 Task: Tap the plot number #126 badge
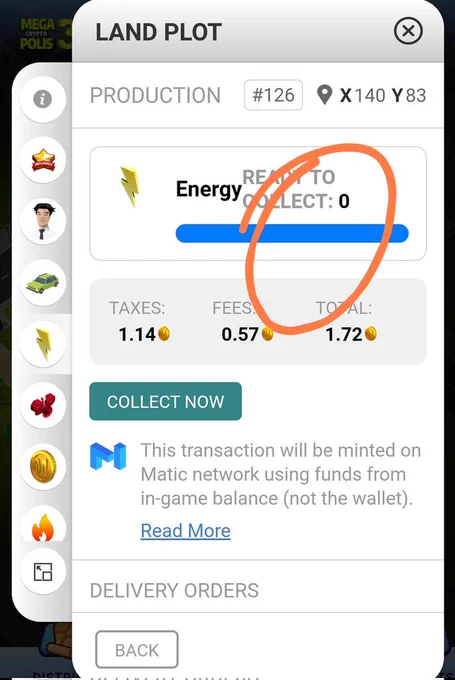[273, 95]
